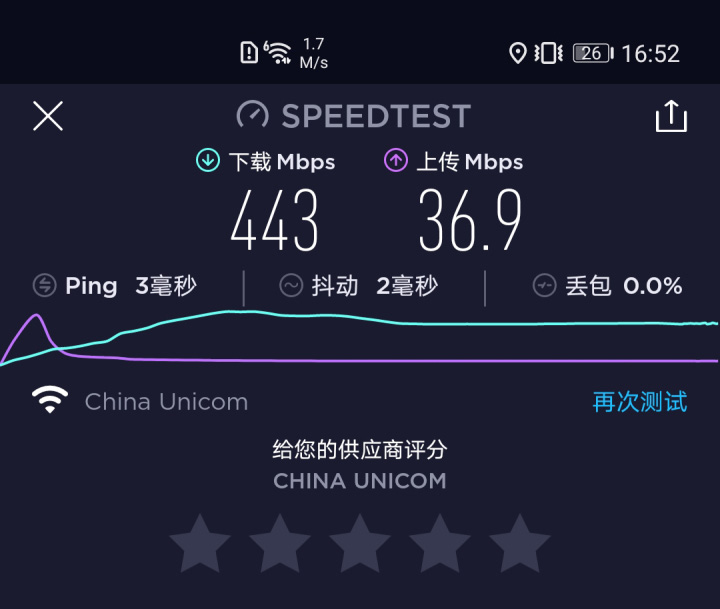Screen dimensions: 720x609
Task: Rate China Unicom two stars
Action: point(280,544)
